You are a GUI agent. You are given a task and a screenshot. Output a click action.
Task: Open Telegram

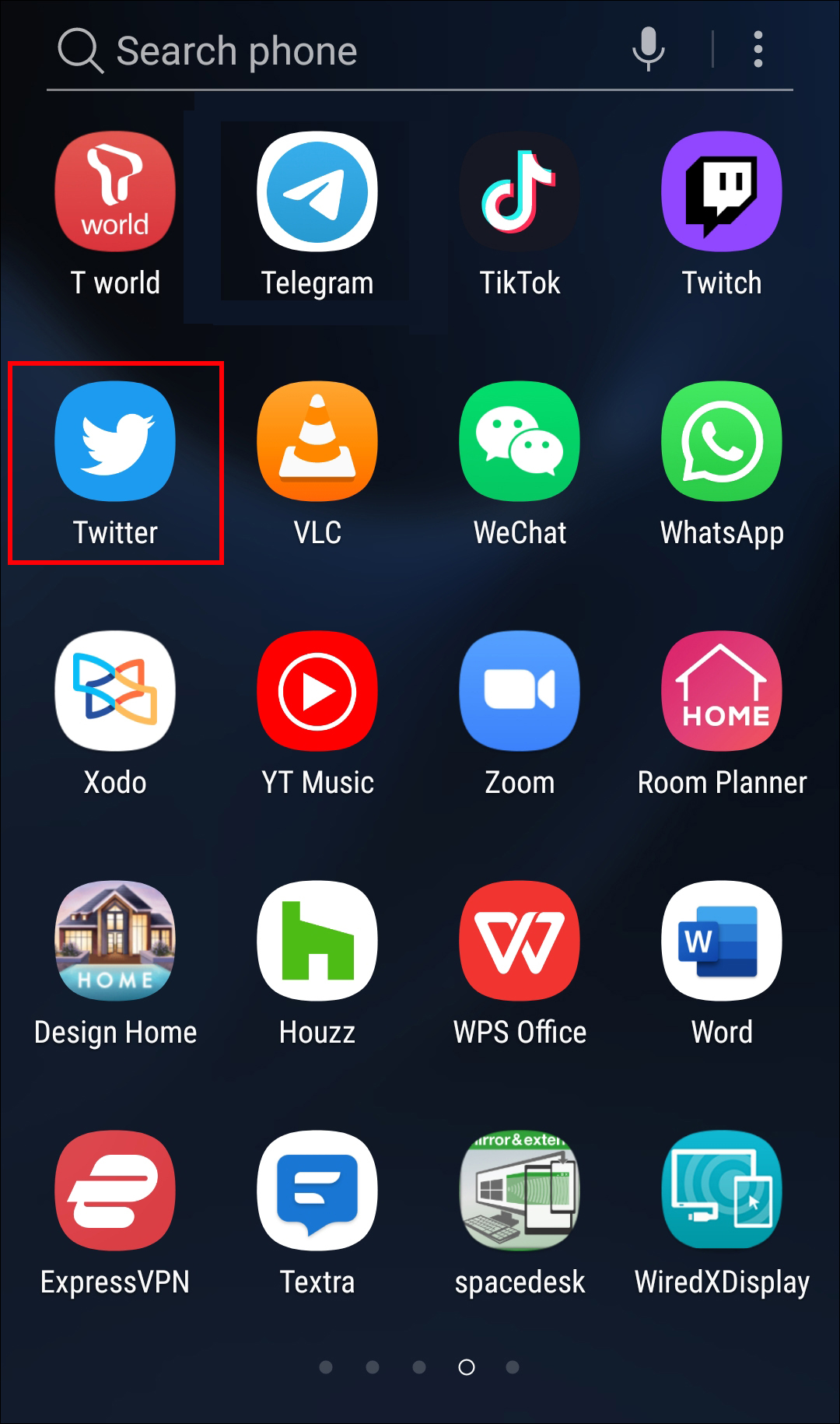coord(317,192)
